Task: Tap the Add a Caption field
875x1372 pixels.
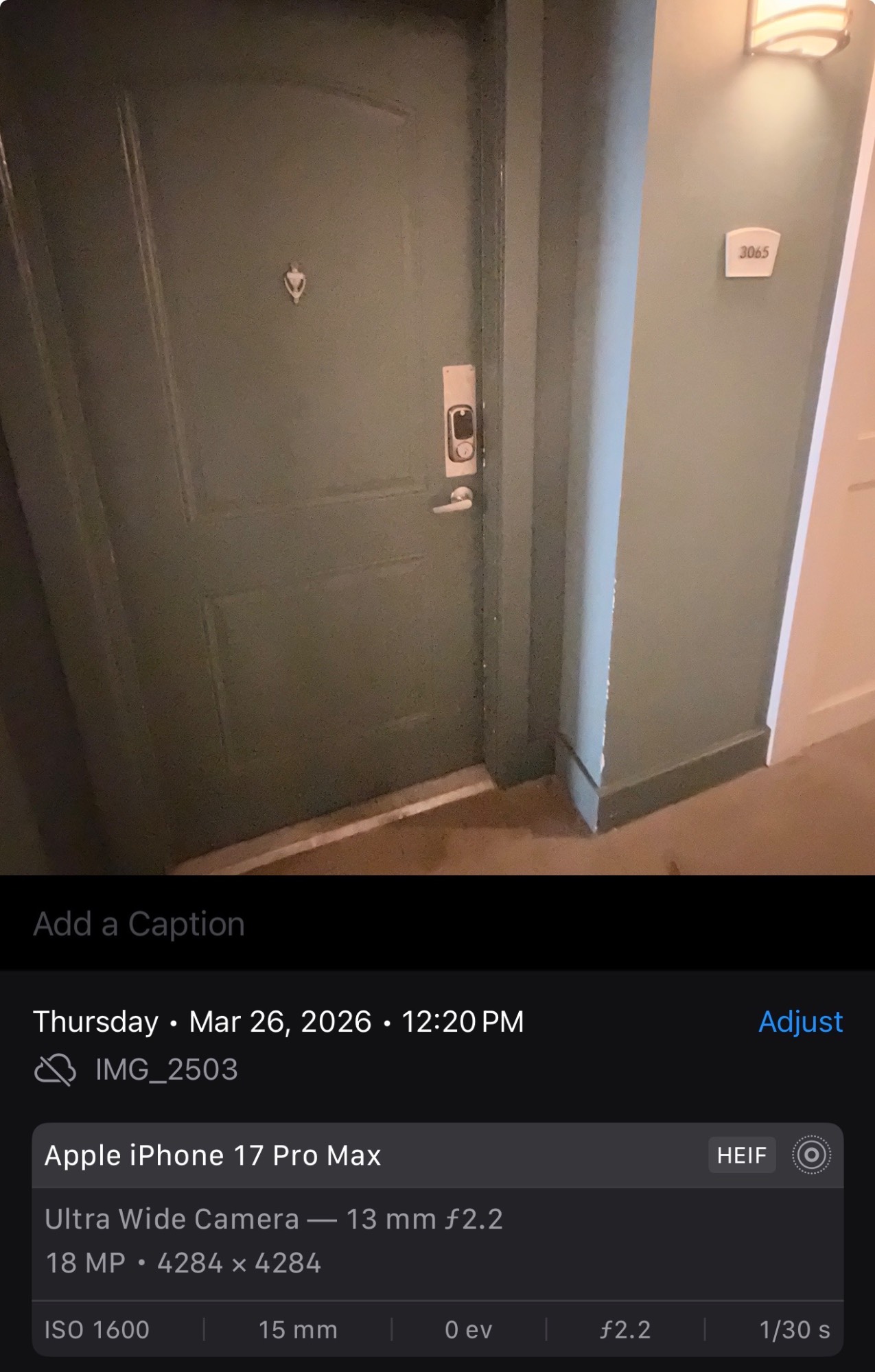Action: click(x=139, y=923)
